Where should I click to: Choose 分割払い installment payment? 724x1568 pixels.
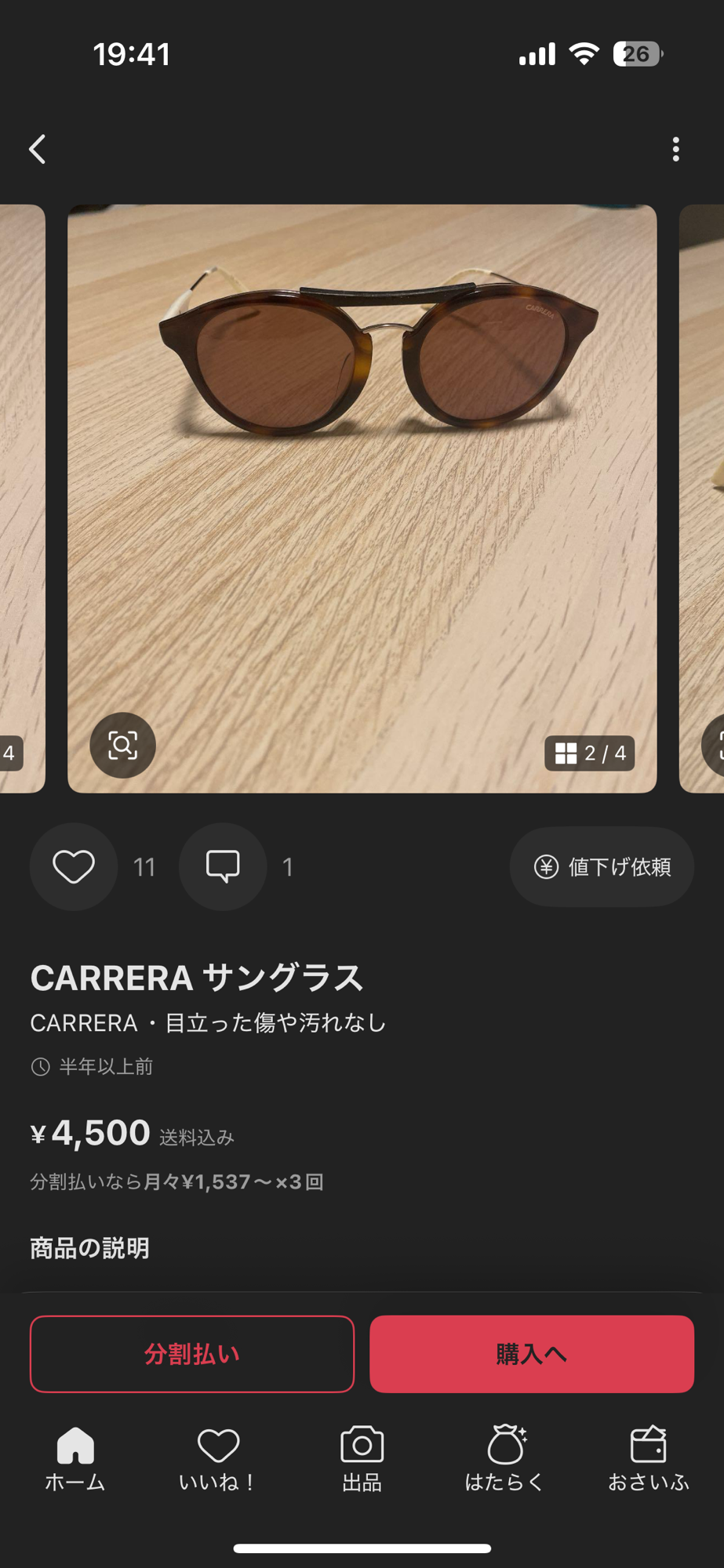coord(192,1354)
